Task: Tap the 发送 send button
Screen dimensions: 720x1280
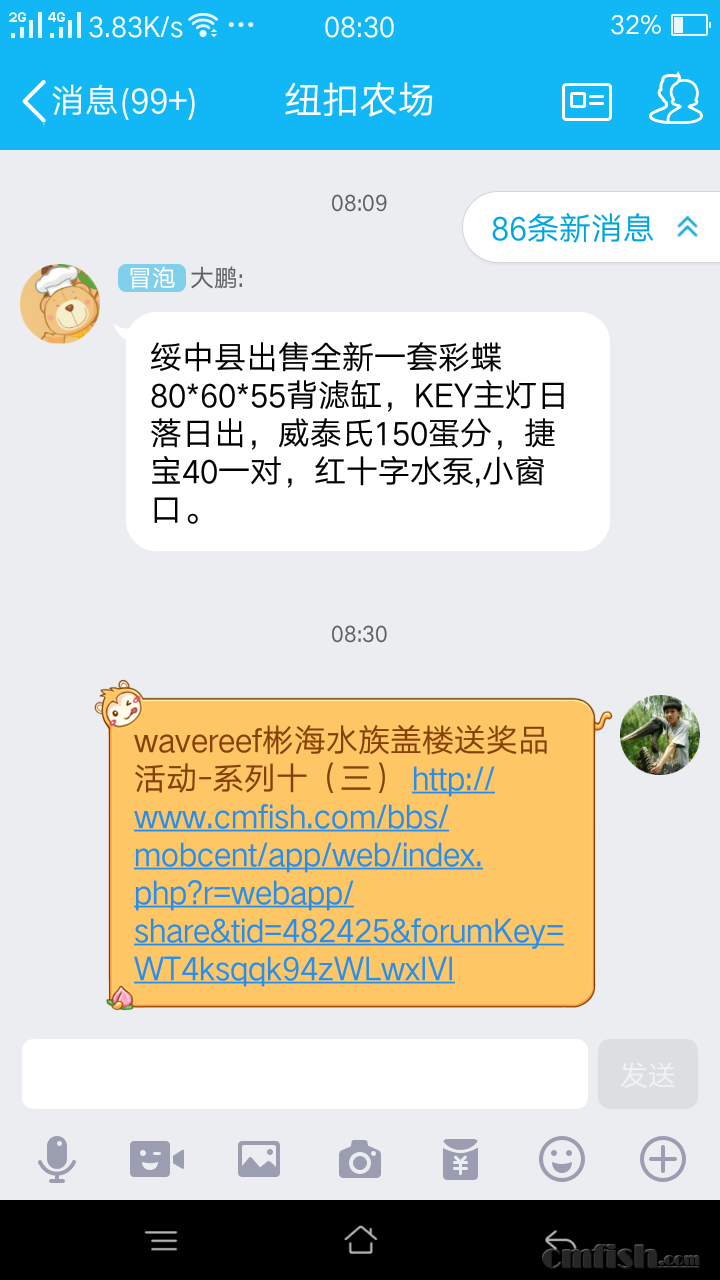Action: pyautogui.click(x=647, y=1073)
